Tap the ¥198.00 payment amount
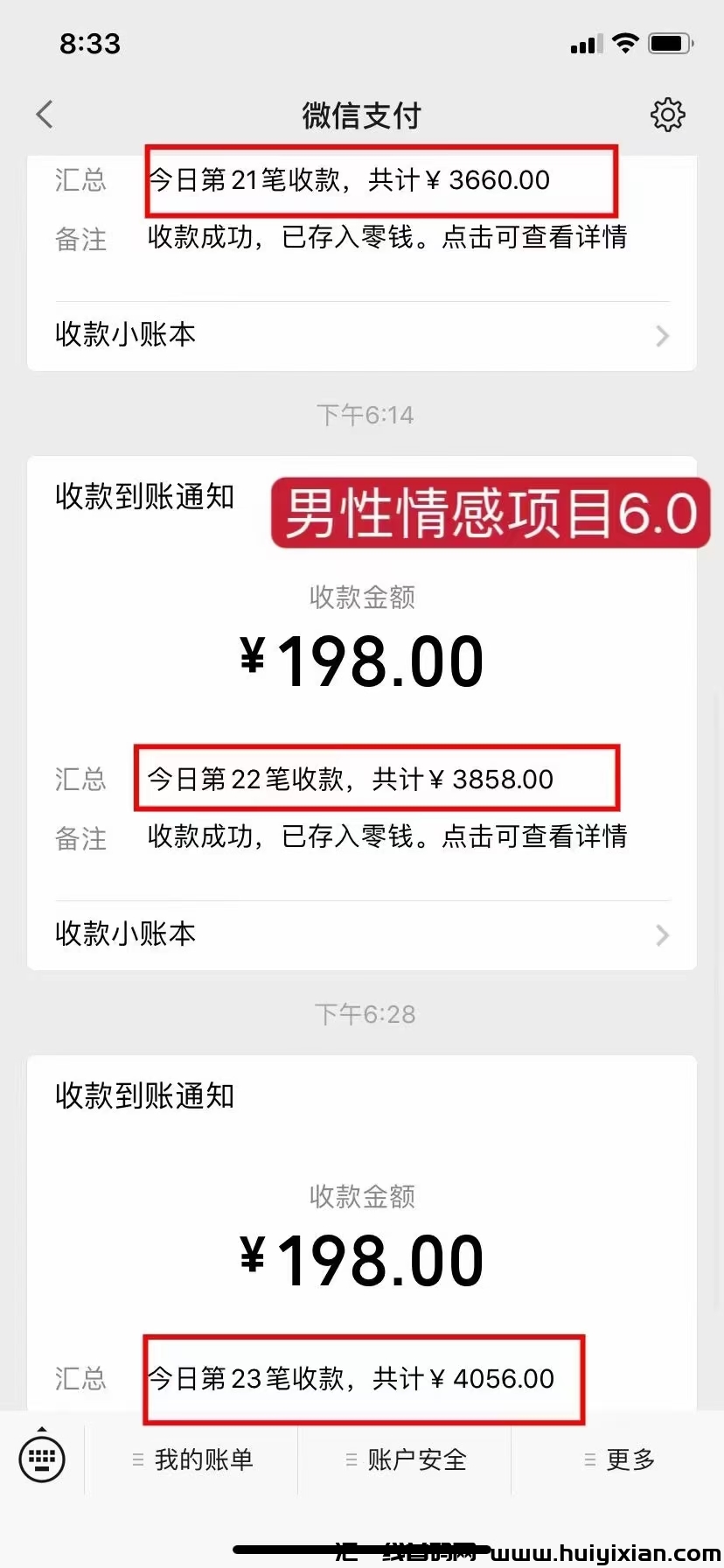Image resolution: width=724 pixels, height=1568 pixels. pyautogui.click(x=361, y=660)
